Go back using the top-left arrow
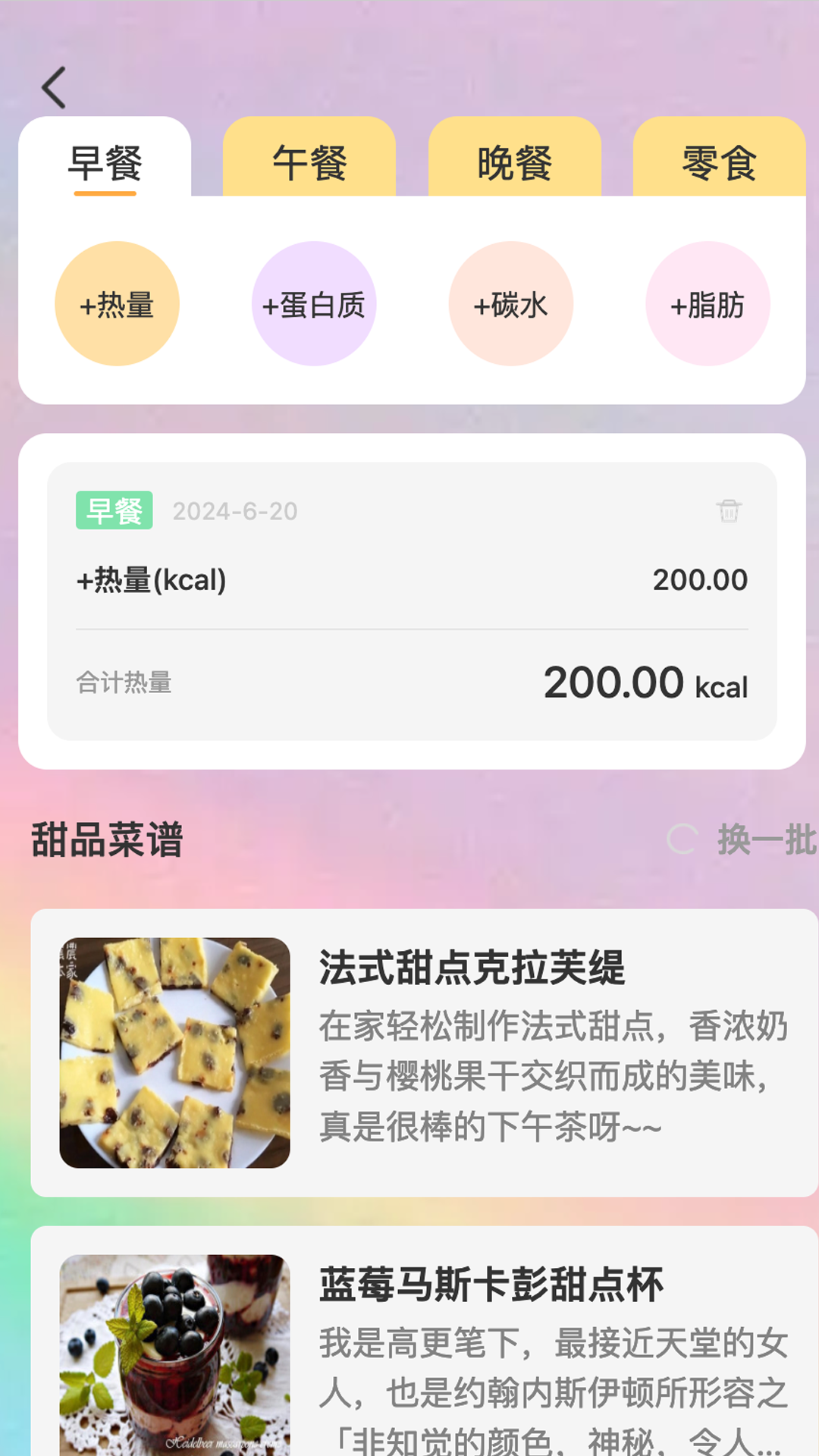This screenshot has width=819, height=1456. point(54,88)
